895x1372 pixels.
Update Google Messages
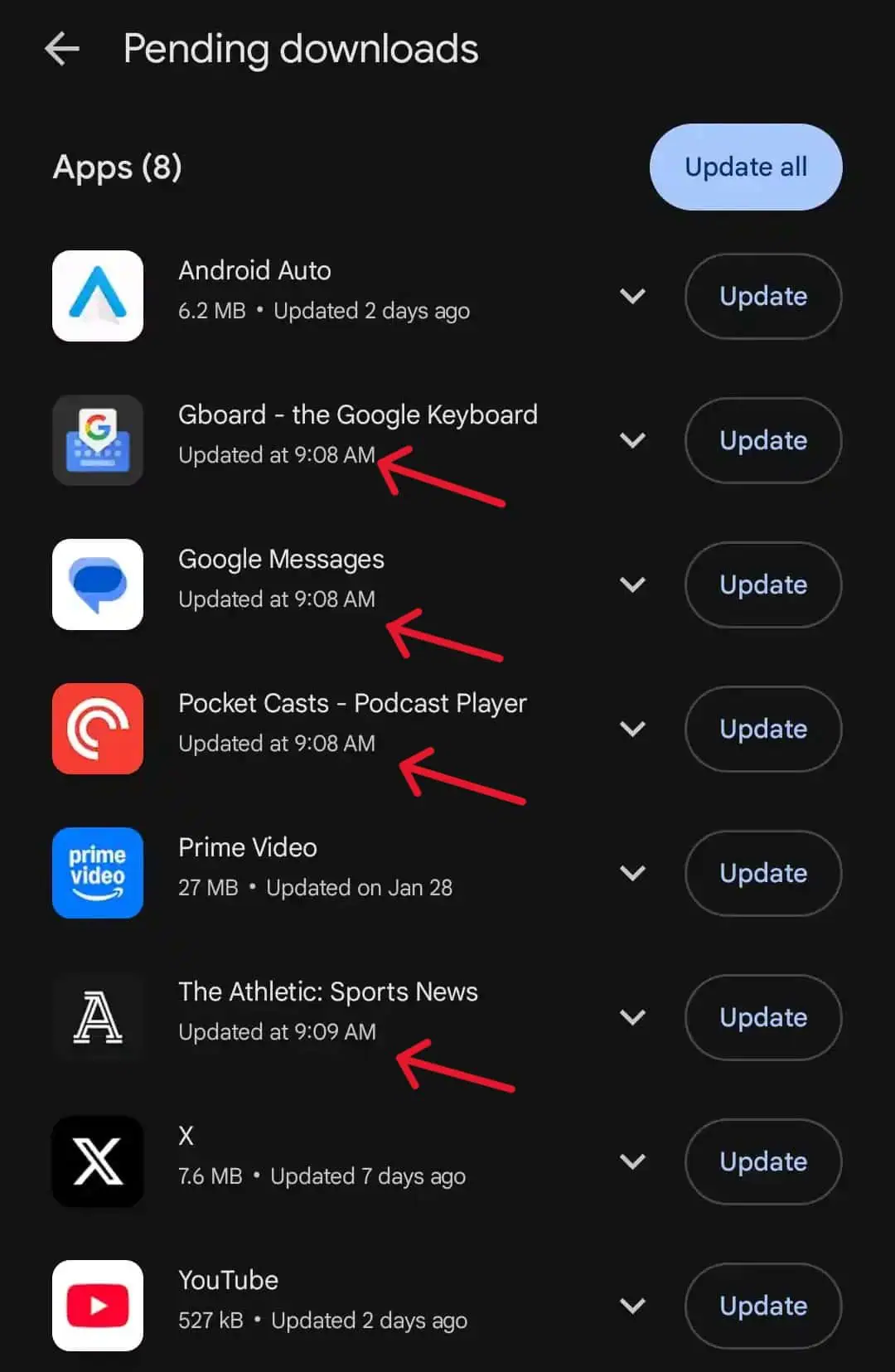(762, 584)
